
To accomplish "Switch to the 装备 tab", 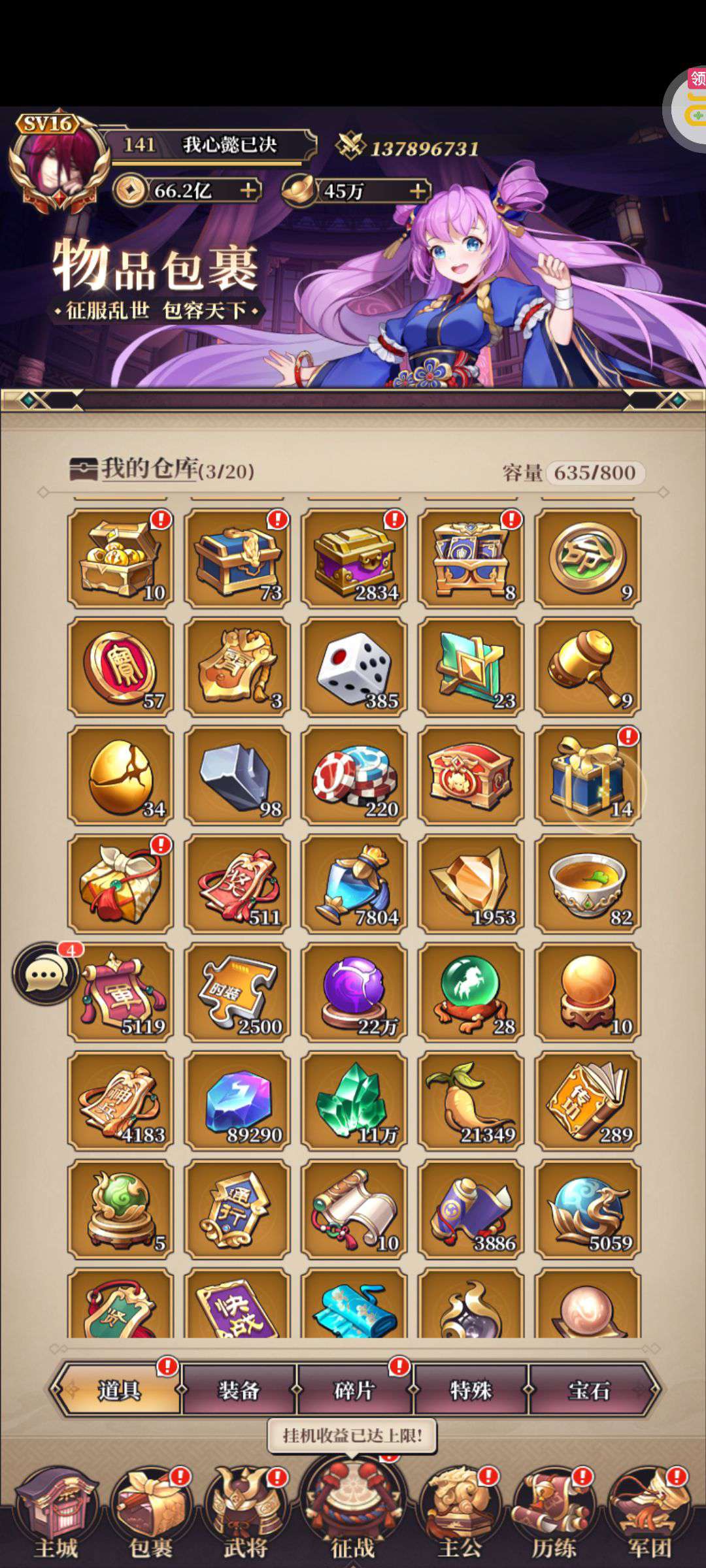I will 239,1390.
